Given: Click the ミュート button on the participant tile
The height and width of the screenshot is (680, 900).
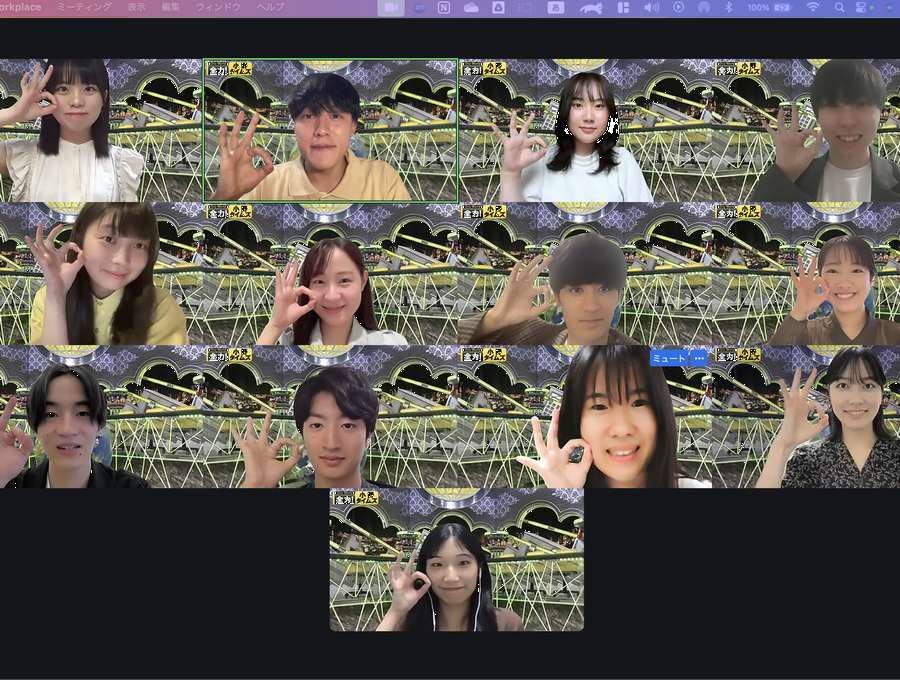Looking at the screenshot, I should [x=669, y=358].
